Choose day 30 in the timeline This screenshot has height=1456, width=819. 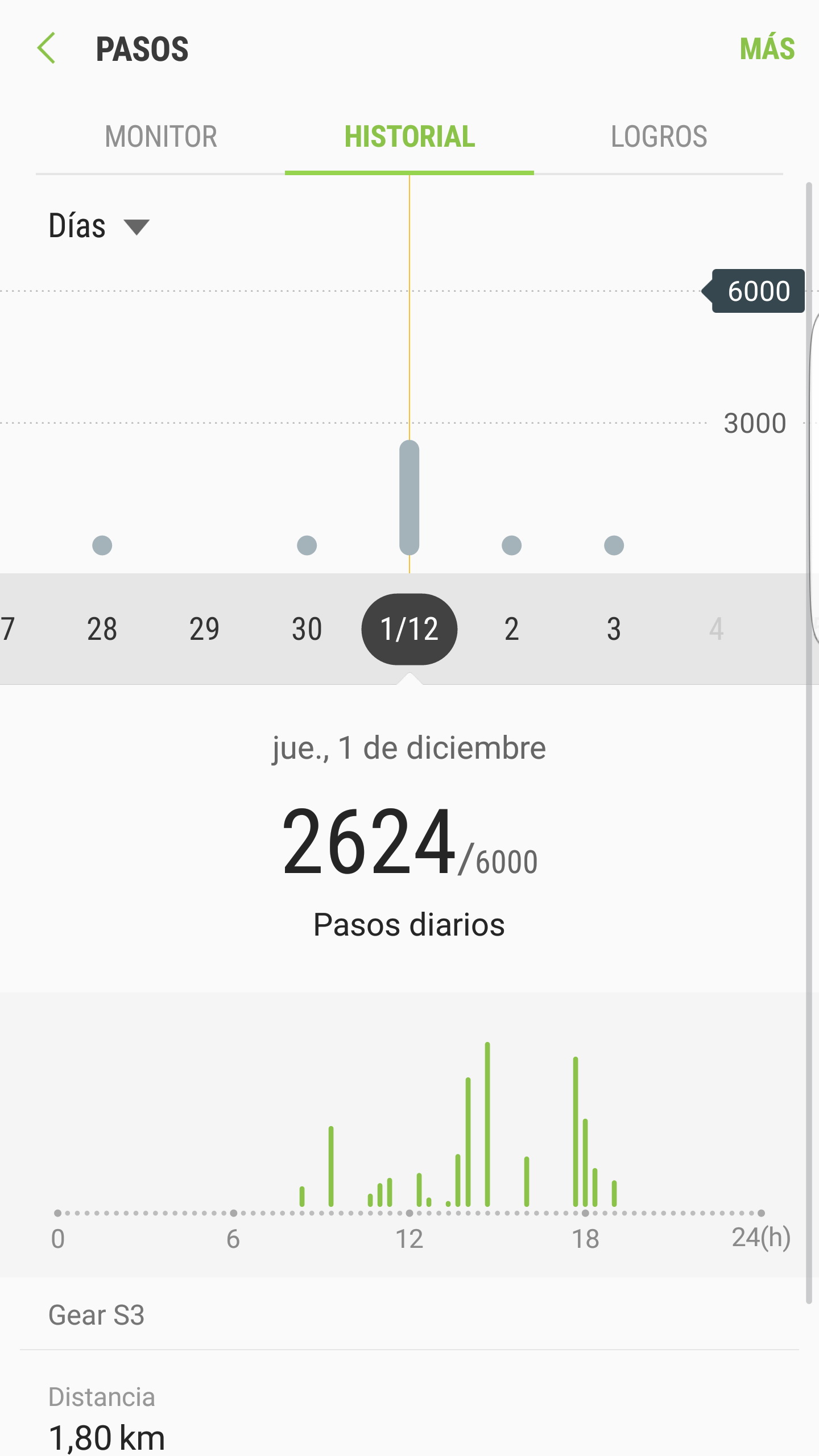click(x=307, y=629)
